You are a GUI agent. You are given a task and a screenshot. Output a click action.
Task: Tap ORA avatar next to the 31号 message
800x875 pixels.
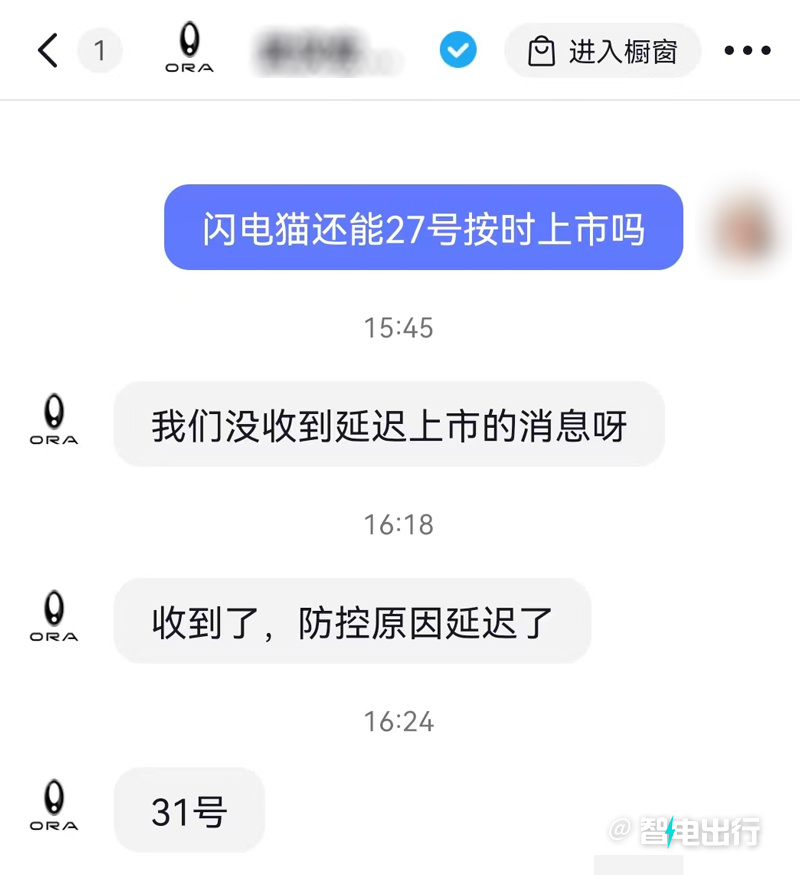[x=54, y=807]
